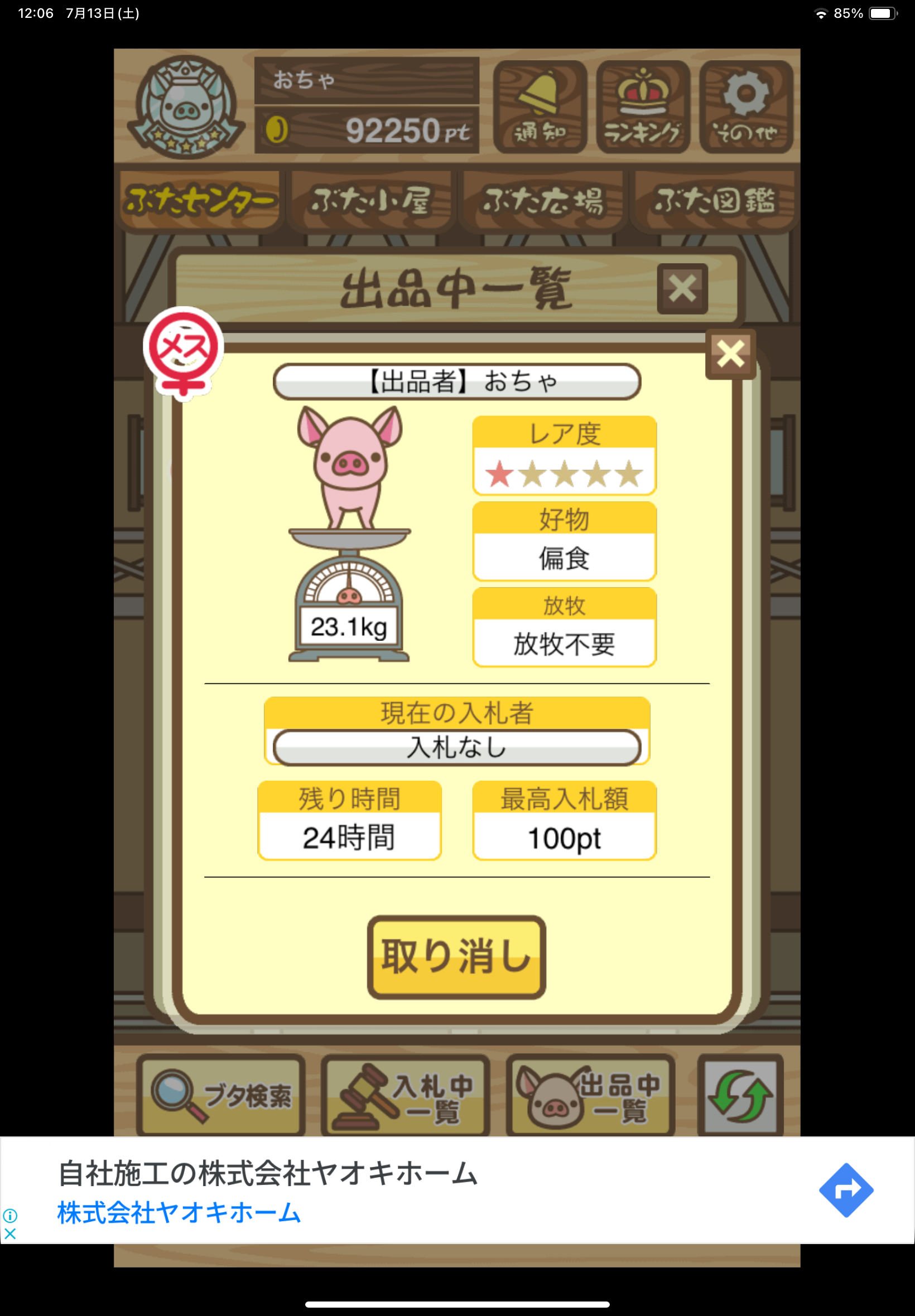Switch to the ぶたセンター tab
This screenshot has height=1316, width=915.
point(200,201)
